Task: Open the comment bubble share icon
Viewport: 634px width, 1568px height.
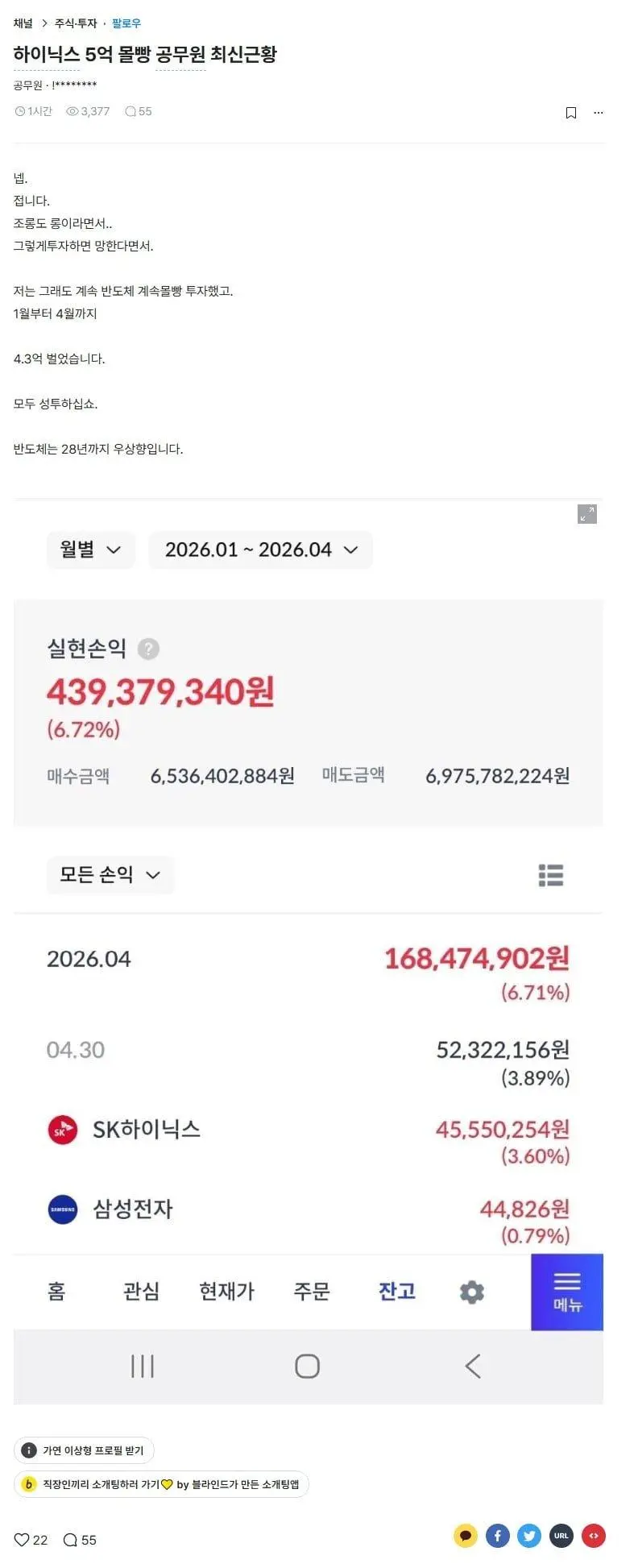Action: tap(465, 1536)
